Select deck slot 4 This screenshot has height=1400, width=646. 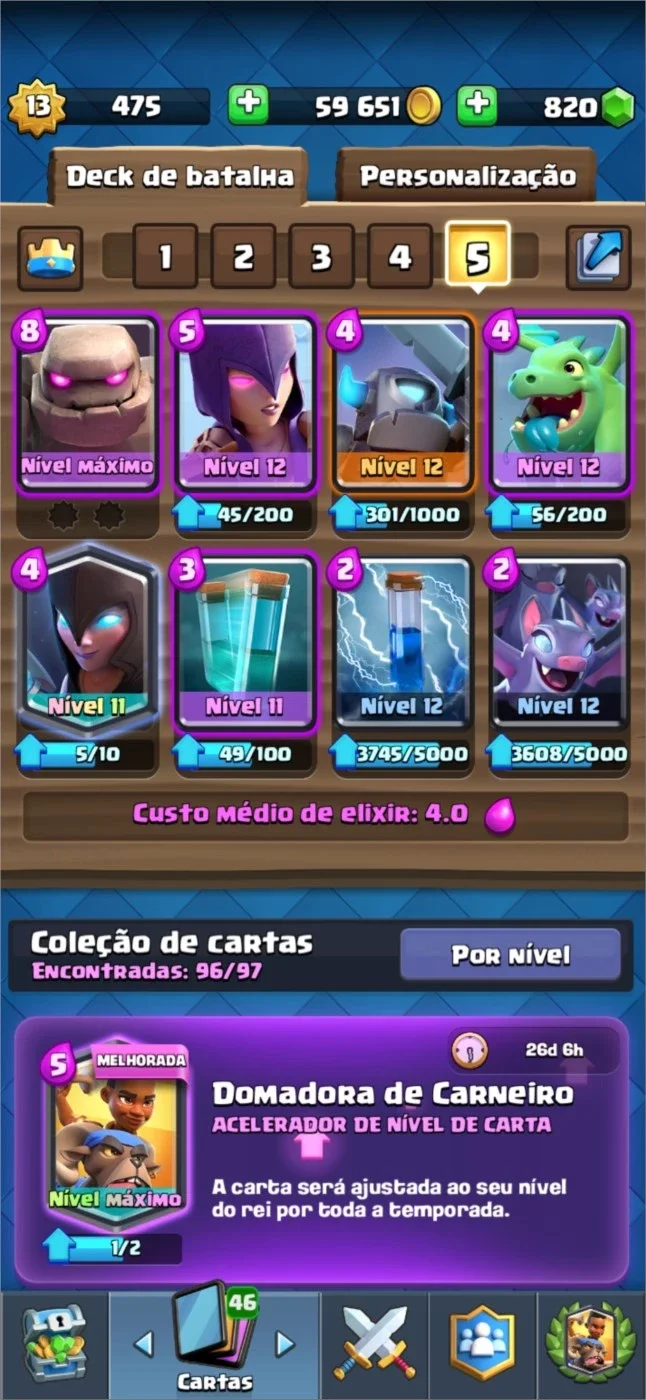pyautogui.click(x=400, y=257)
